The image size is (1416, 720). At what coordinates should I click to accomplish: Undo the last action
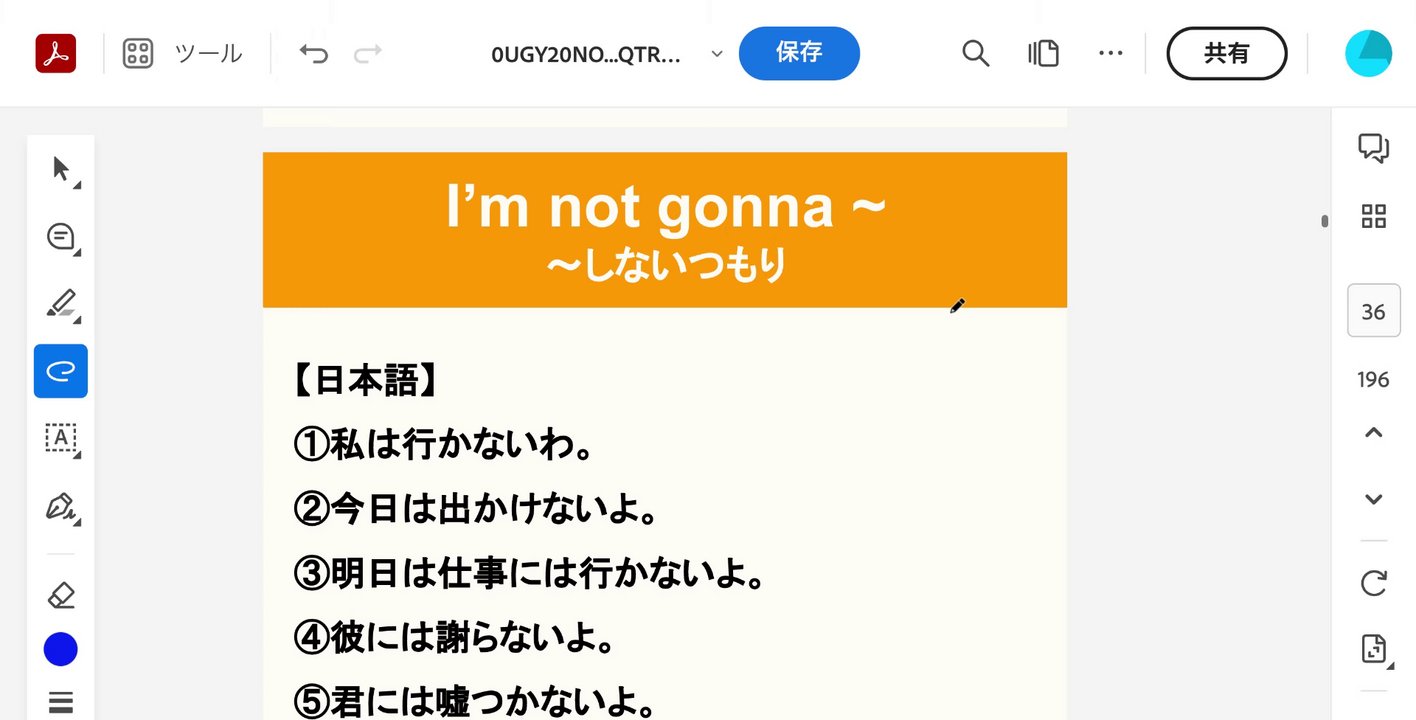(313, 53)
